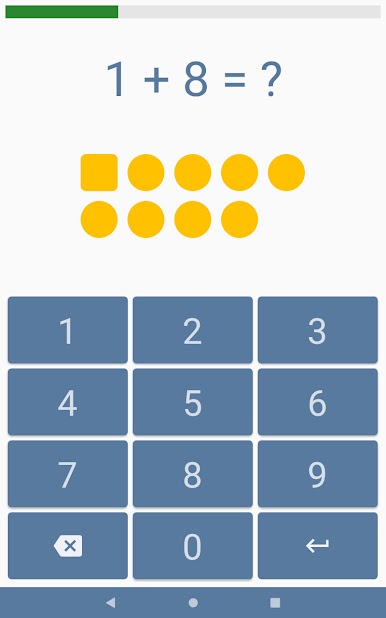Submit the answer with the enter key

coord(318,546)
